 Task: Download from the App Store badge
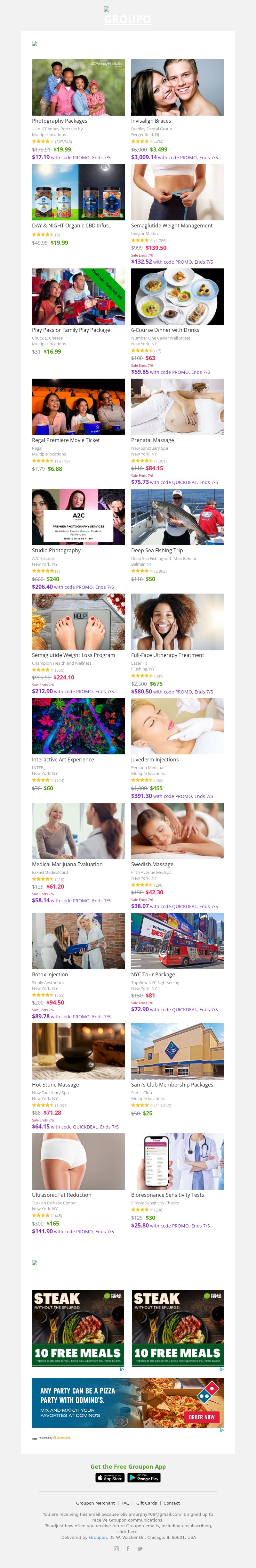click(x=111, y=1478)
